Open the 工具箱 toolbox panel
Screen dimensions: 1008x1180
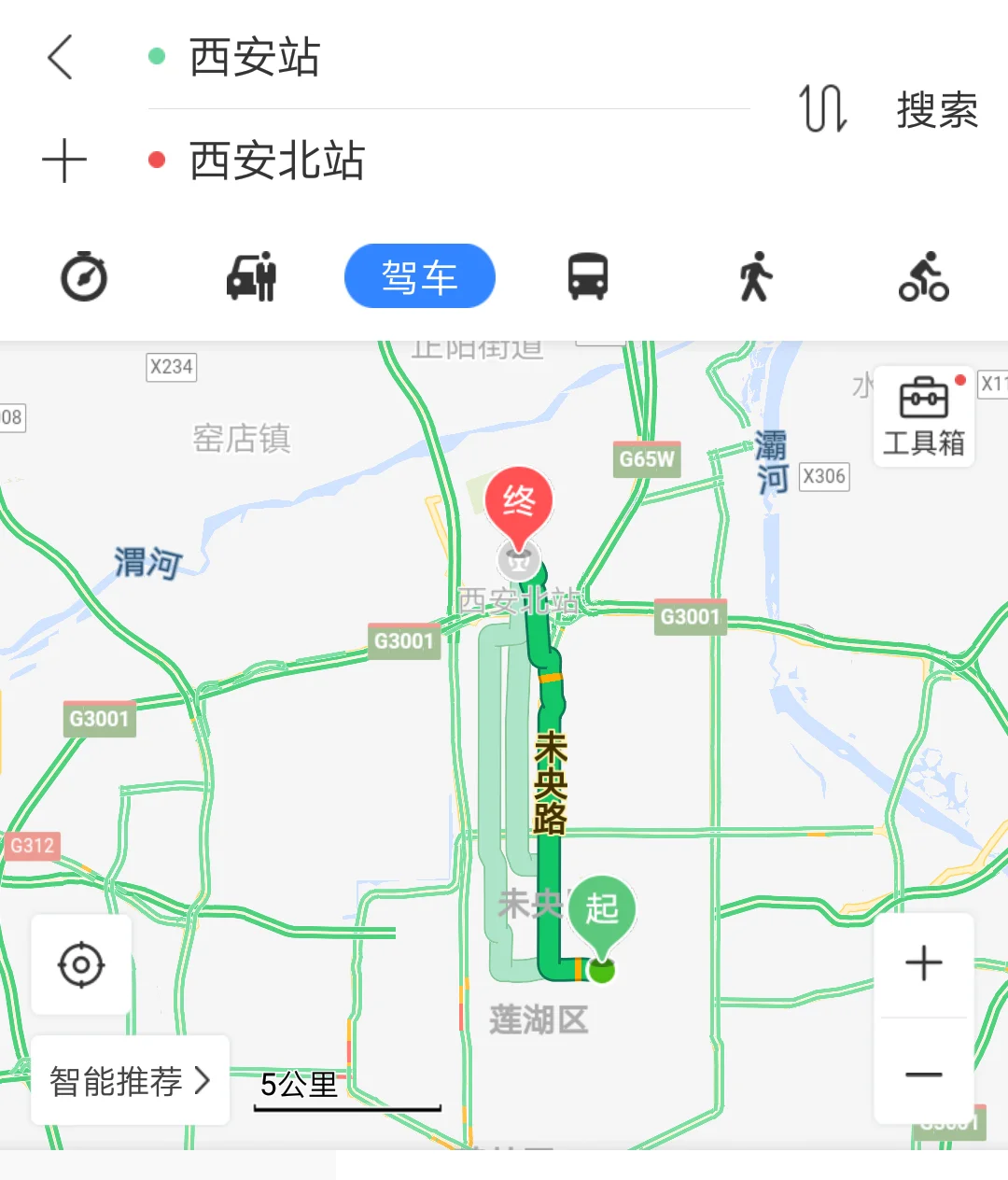[x=923, y=416]
